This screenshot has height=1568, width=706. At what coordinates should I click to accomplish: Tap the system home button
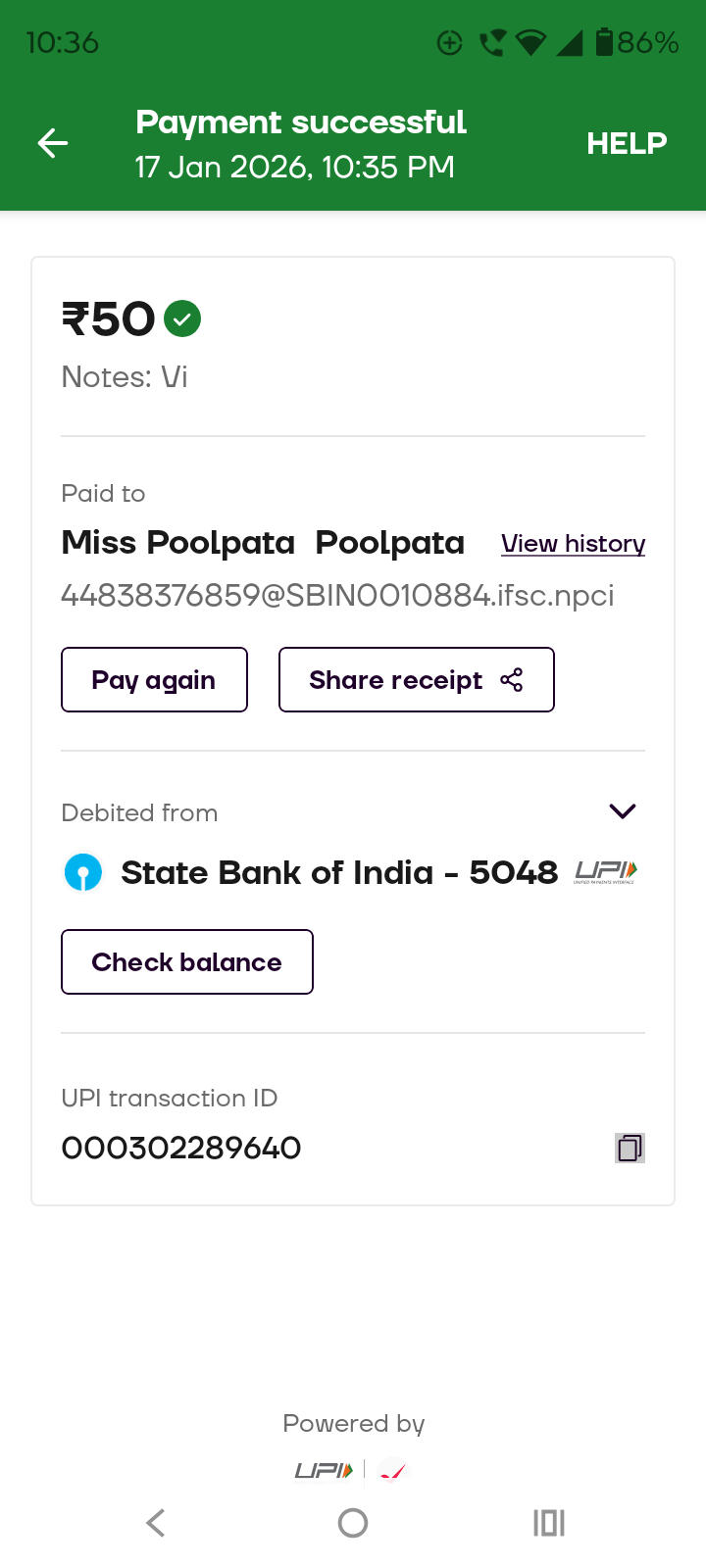[x=353, y=1523]
